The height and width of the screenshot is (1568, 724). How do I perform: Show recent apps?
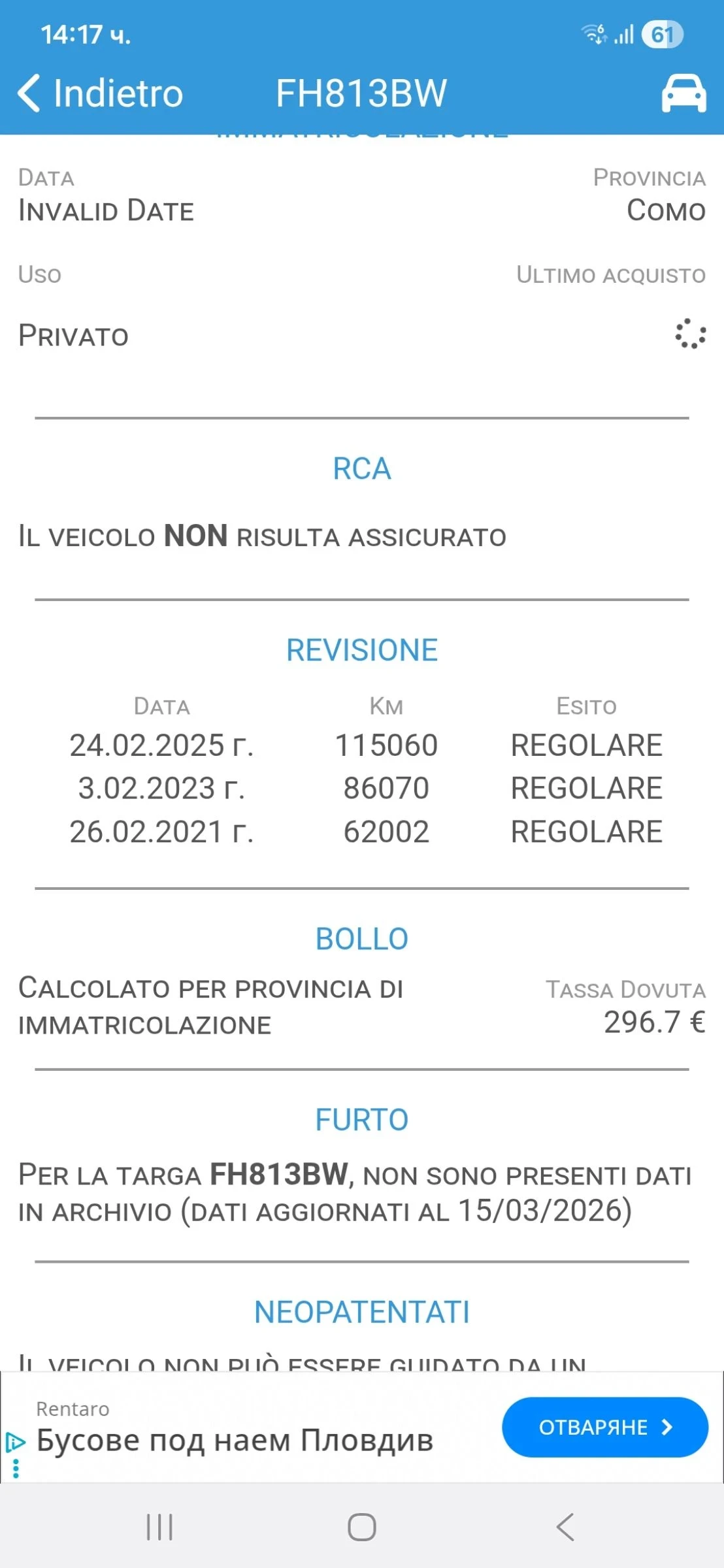159,1527
